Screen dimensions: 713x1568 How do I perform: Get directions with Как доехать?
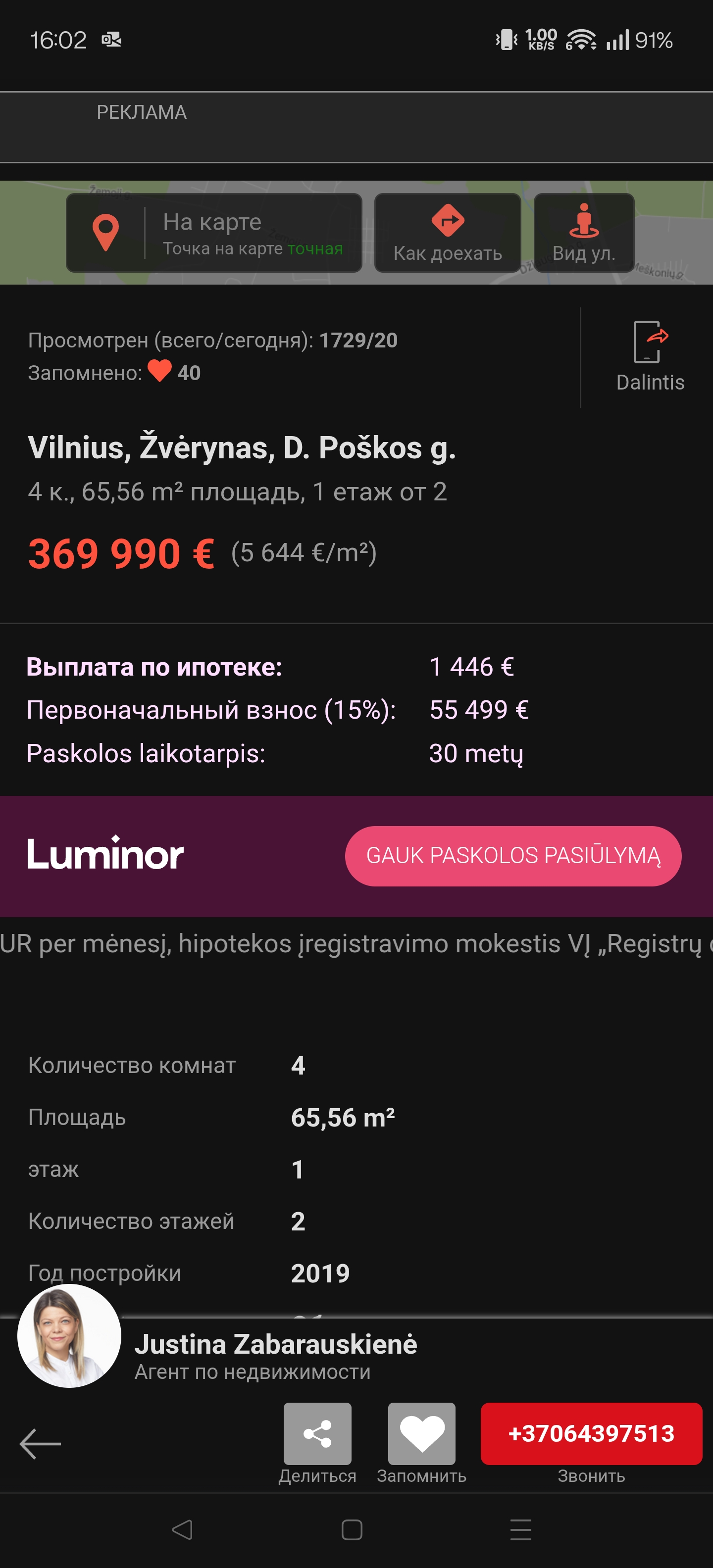point(448,233)
